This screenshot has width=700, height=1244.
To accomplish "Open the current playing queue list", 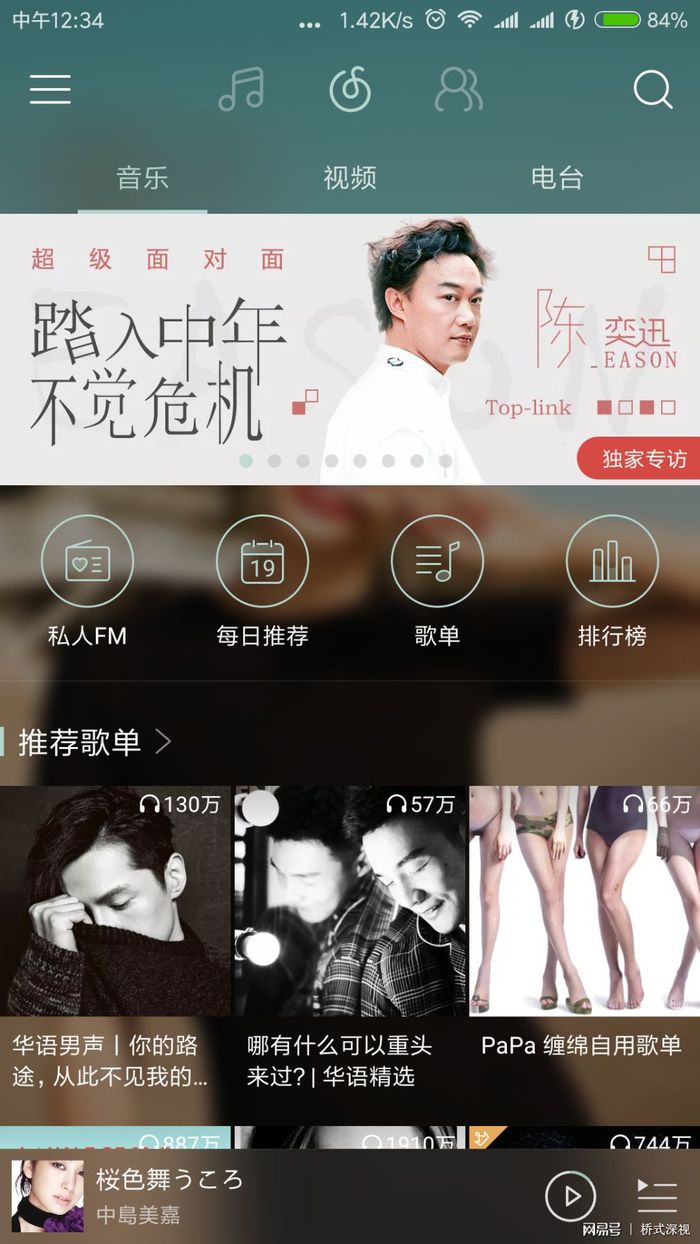I will [x=657, y=1196].
